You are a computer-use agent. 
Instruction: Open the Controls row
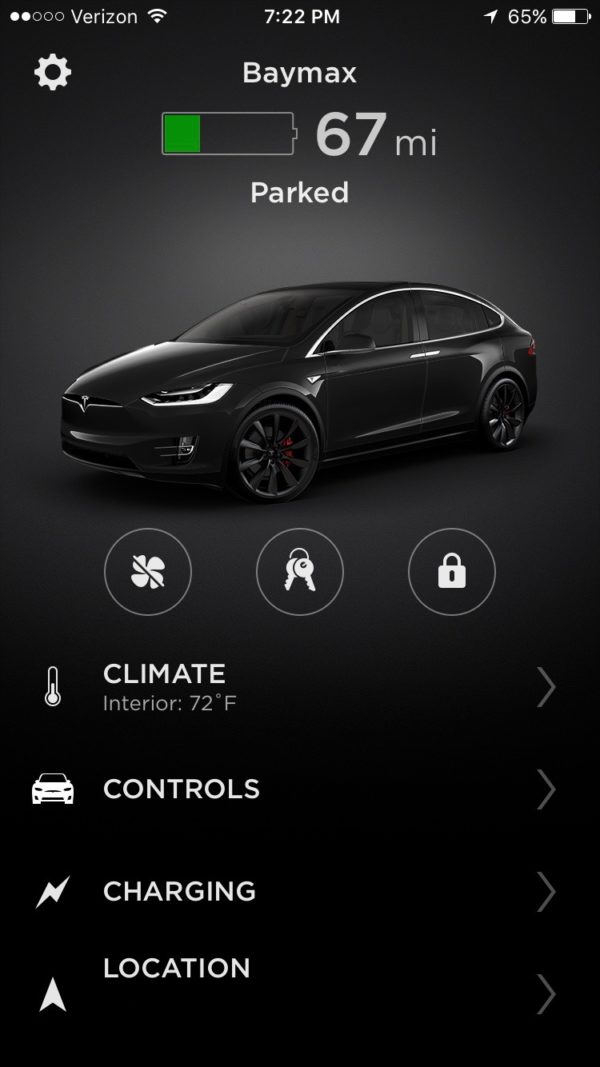click(300, 789)
